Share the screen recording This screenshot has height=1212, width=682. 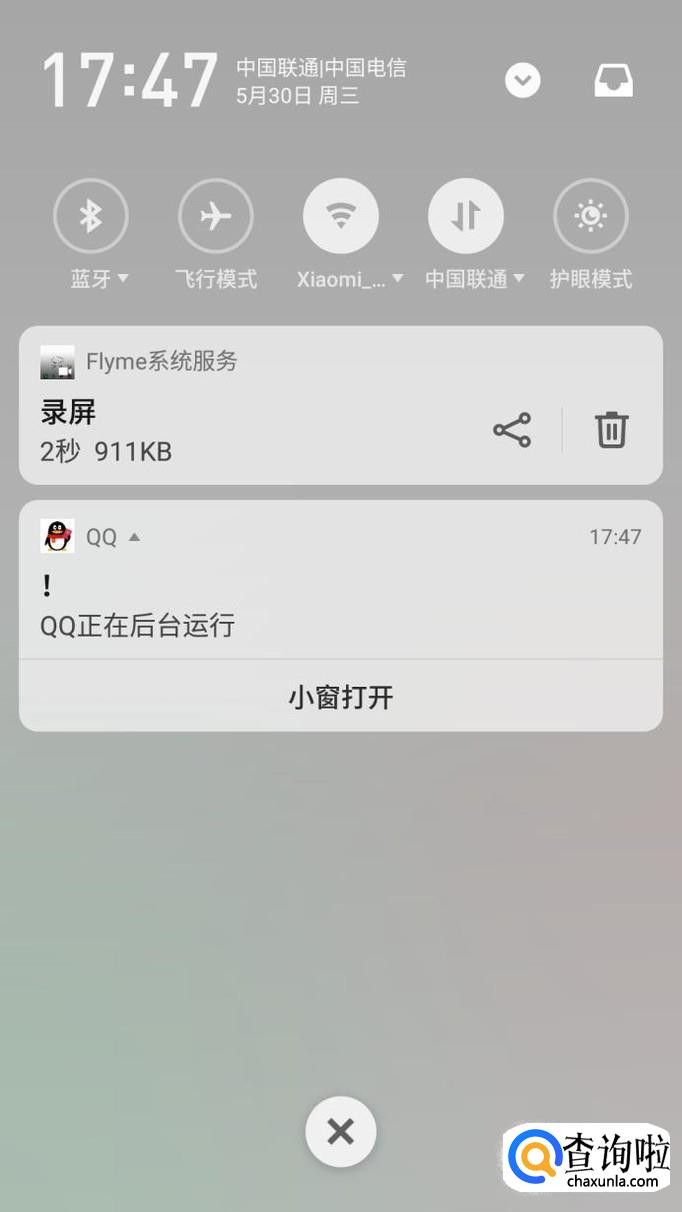(x=512, y=430)
